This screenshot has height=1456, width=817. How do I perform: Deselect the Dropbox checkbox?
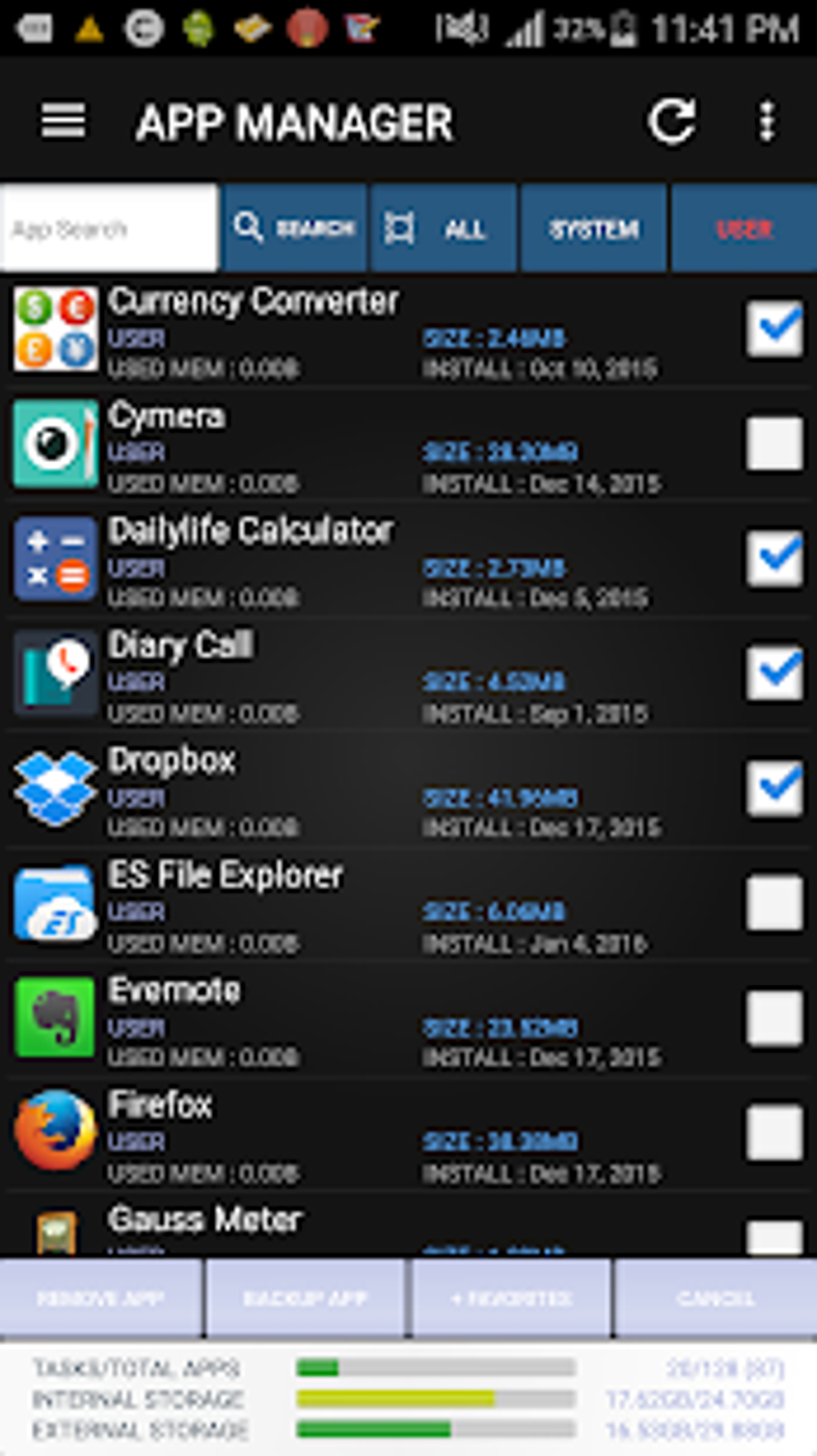[774, 788]
